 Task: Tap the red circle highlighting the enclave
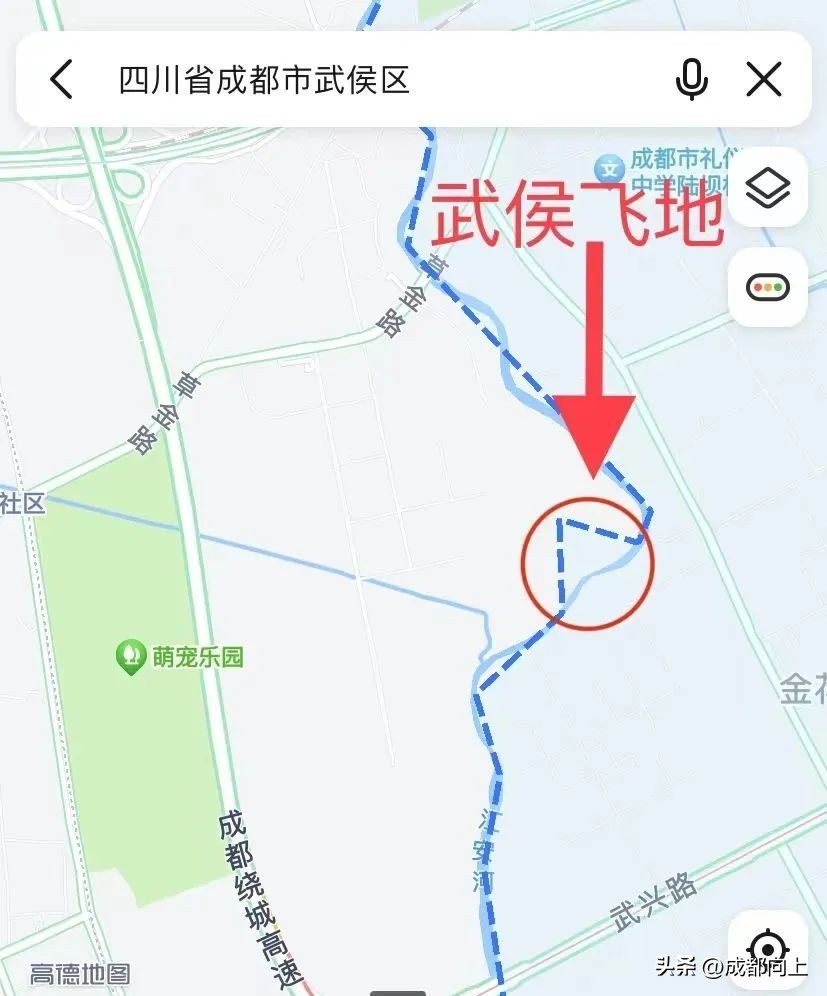click(586, 564)
